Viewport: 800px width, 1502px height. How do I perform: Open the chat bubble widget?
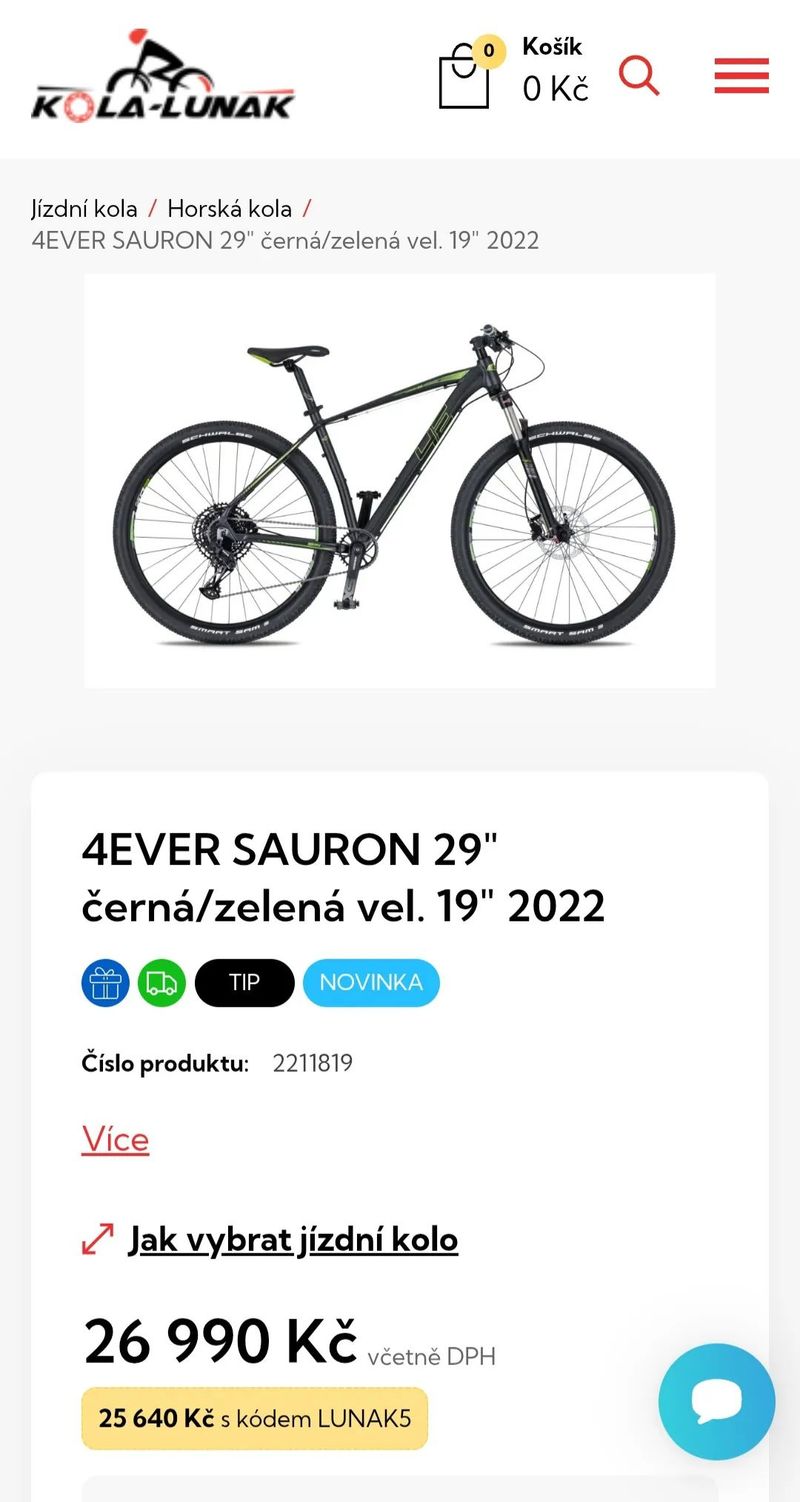pyautogui.click(x=716, y=1401)
